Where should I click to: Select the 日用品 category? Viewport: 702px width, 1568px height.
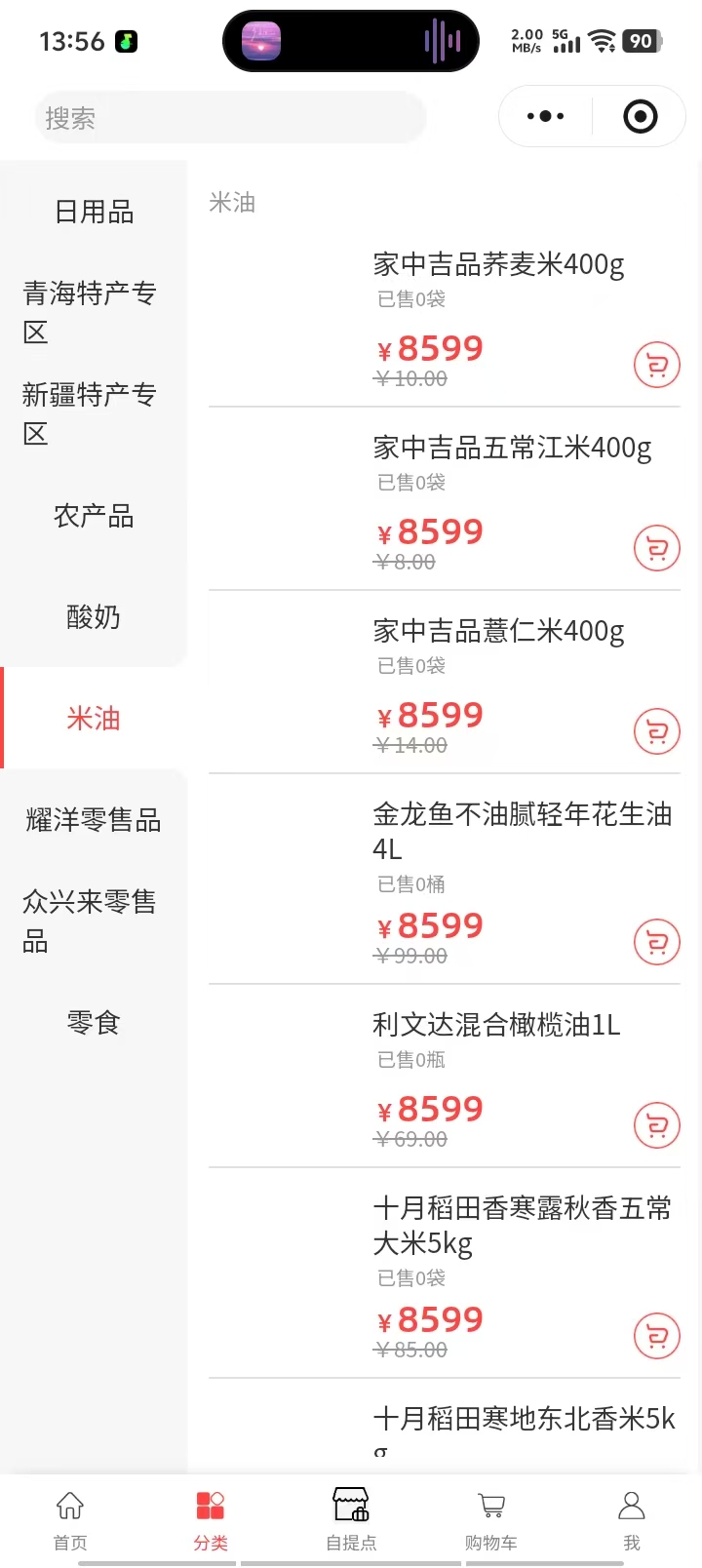point(94,212)
